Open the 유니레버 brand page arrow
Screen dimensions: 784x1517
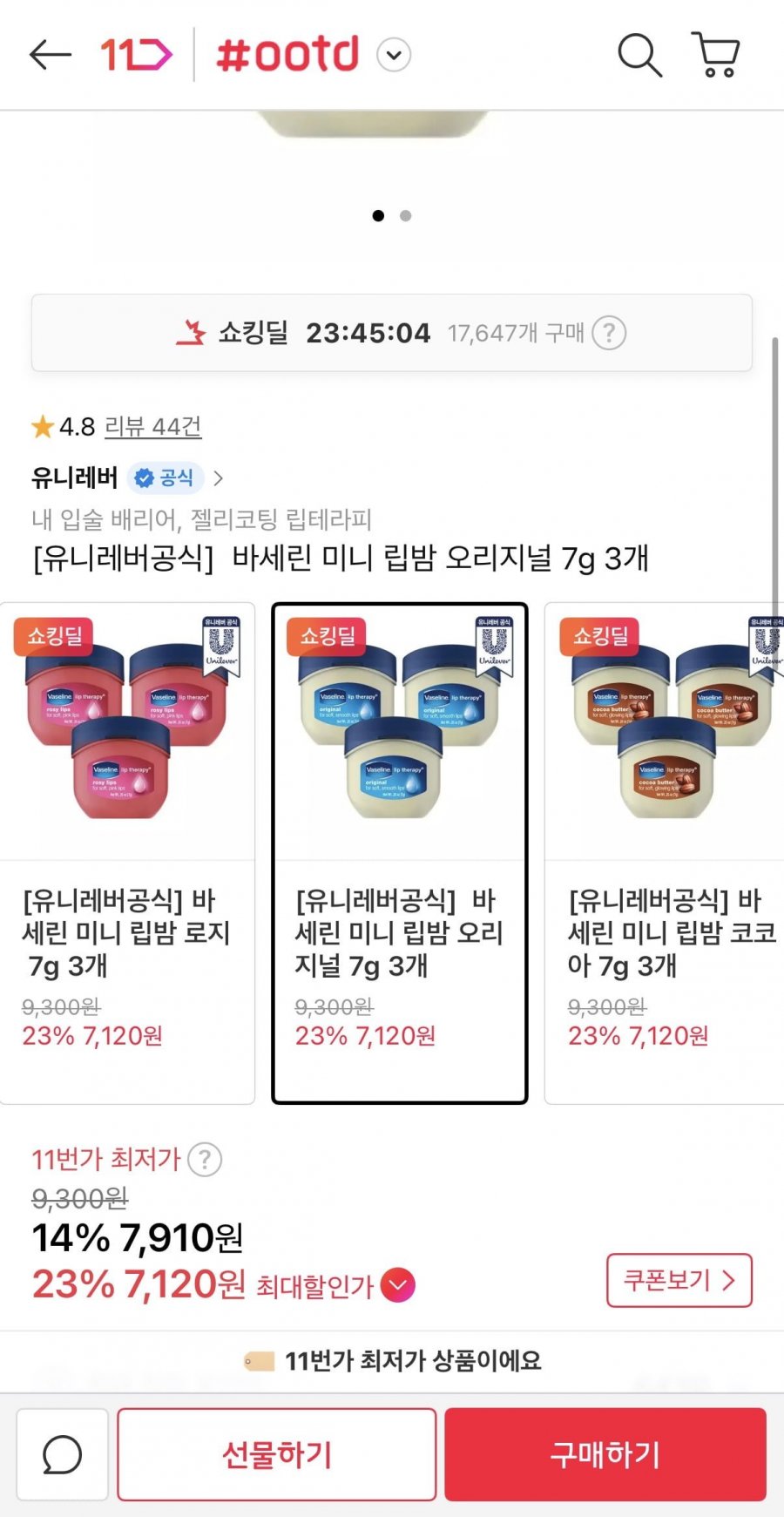(217, 477)
